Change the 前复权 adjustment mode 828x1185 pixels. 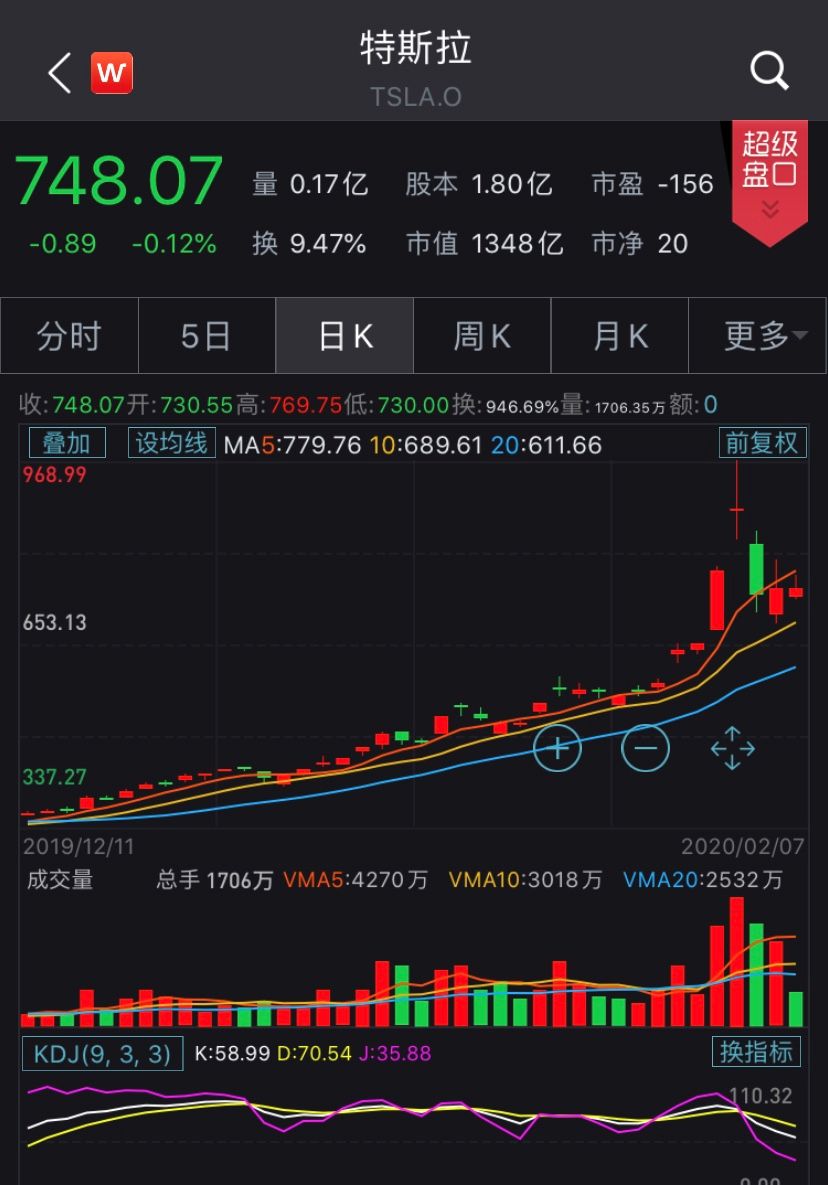(762, 443)
